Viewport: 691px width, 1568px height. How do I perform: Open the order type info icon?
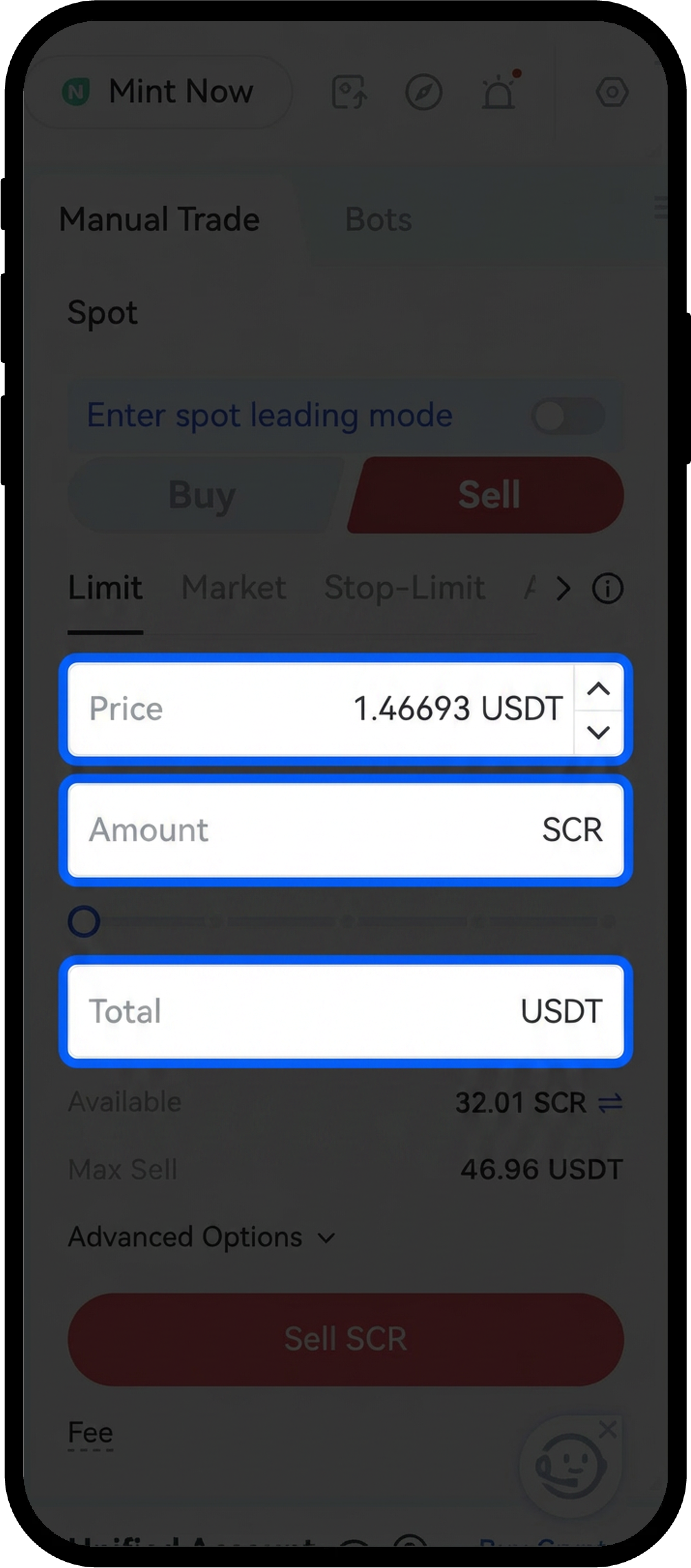pos(607,589)
